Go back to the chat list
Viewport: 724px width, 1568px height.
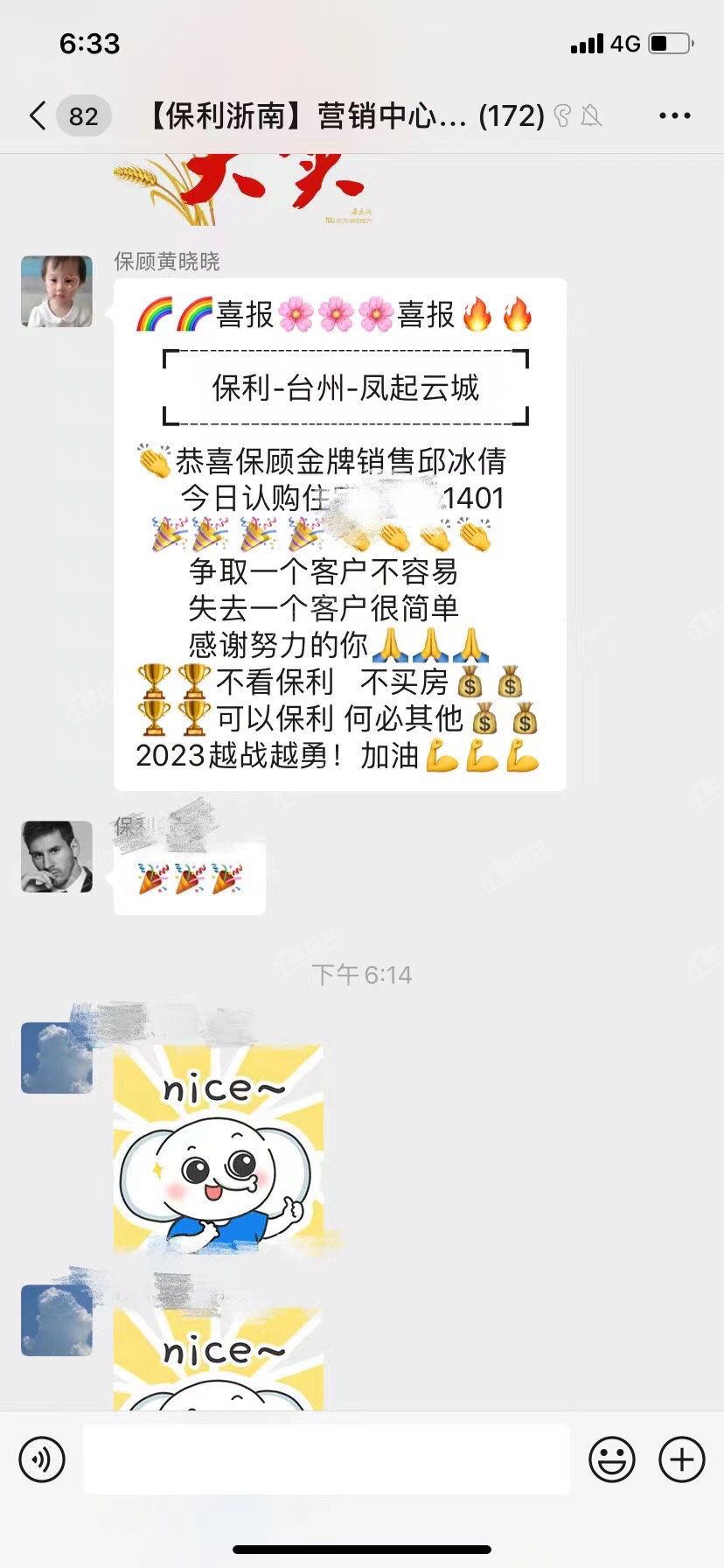38,115
